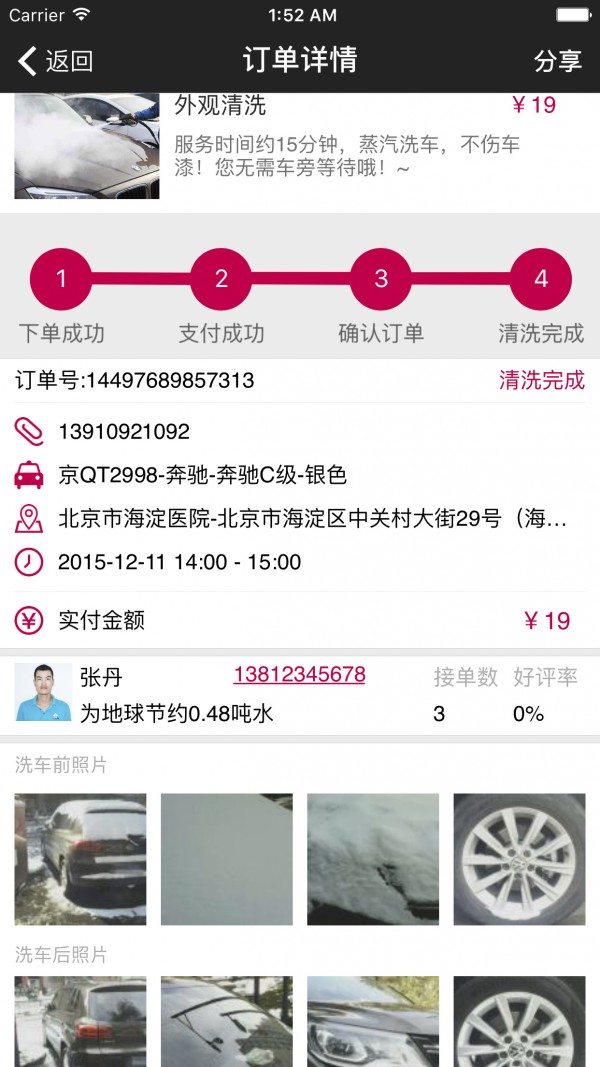The height and width of the screenshot is (1067, 600).
Task: Call the washer's number 13812345678
Action: (299, 675)
